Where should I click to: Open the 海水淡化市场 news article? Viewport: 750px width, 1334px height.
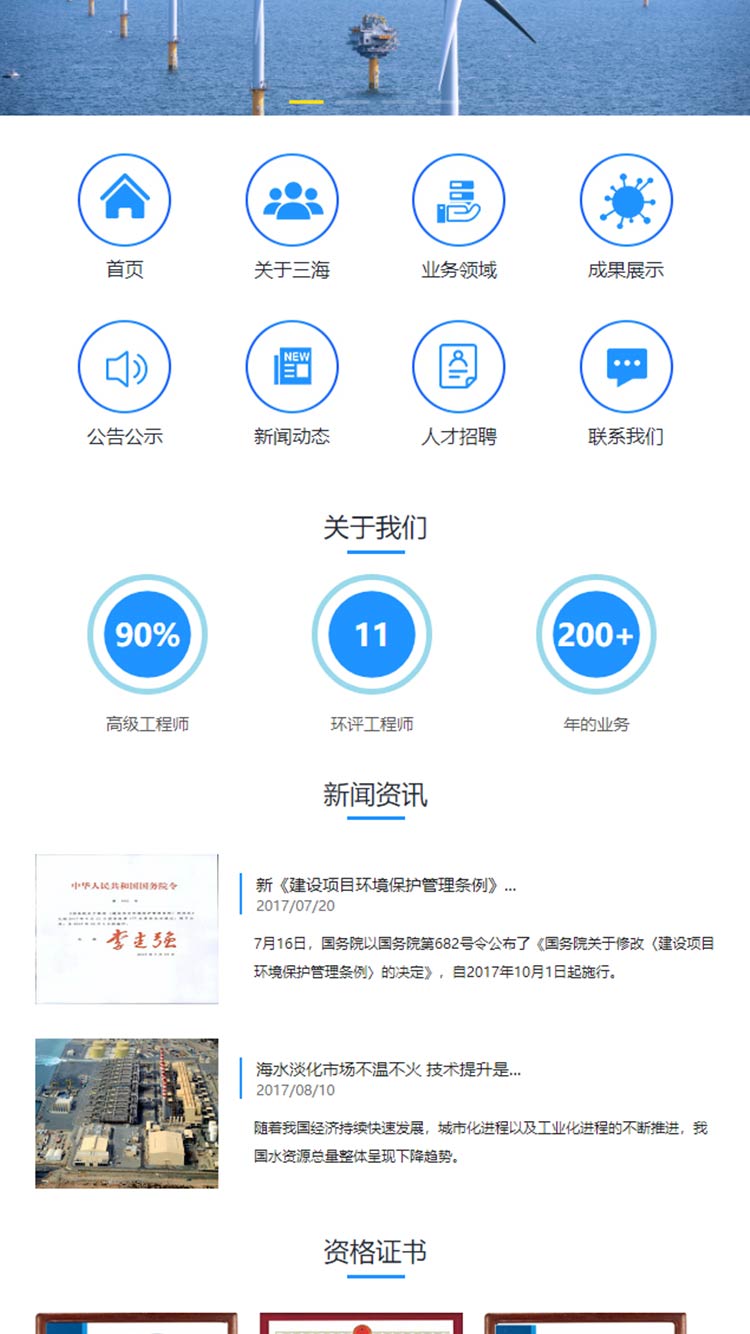[389, 1069]
